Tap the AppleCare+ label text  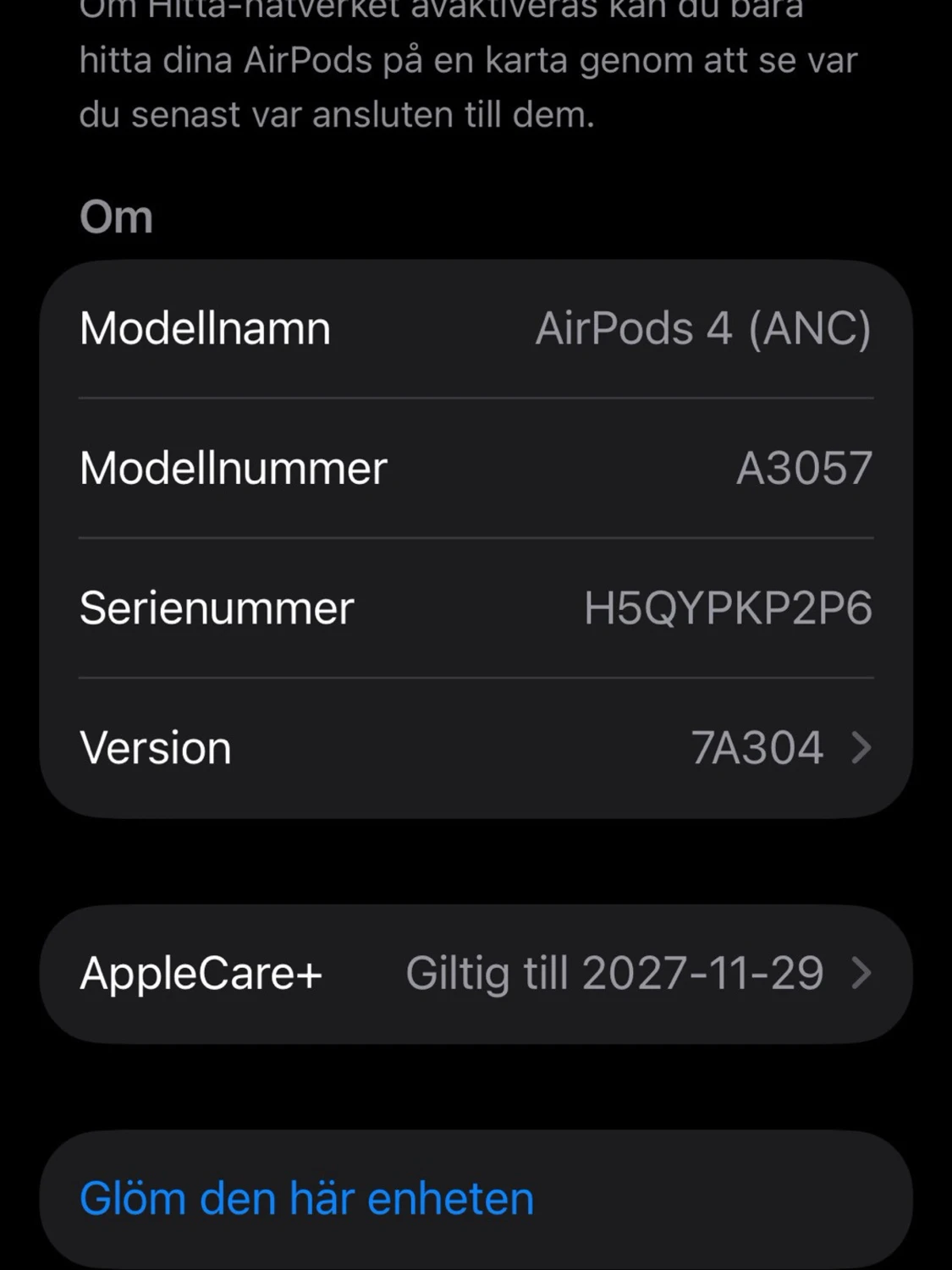pyautogui.click(x=201, y=973)
